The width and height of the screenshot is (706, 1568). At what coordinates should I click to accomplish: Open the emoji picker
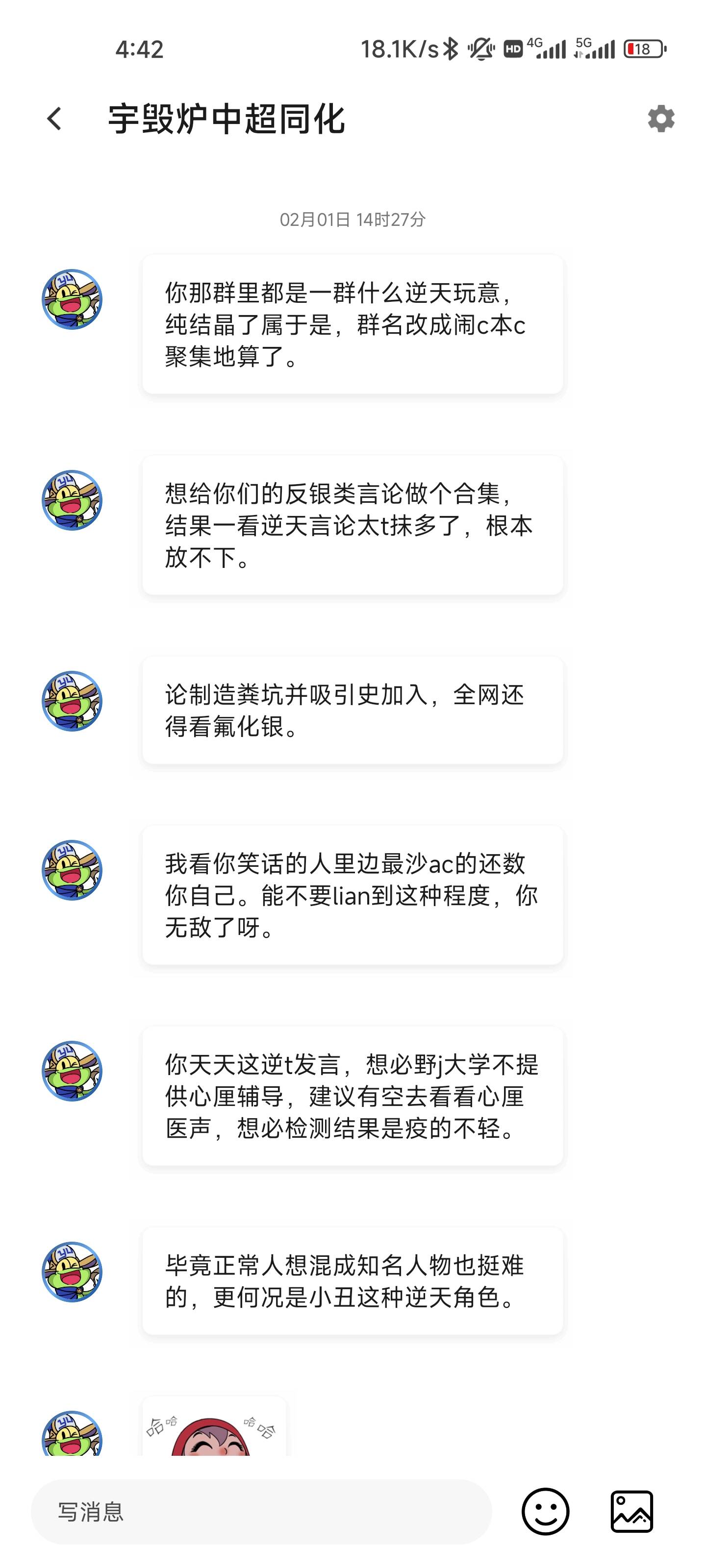(545, 1511)
